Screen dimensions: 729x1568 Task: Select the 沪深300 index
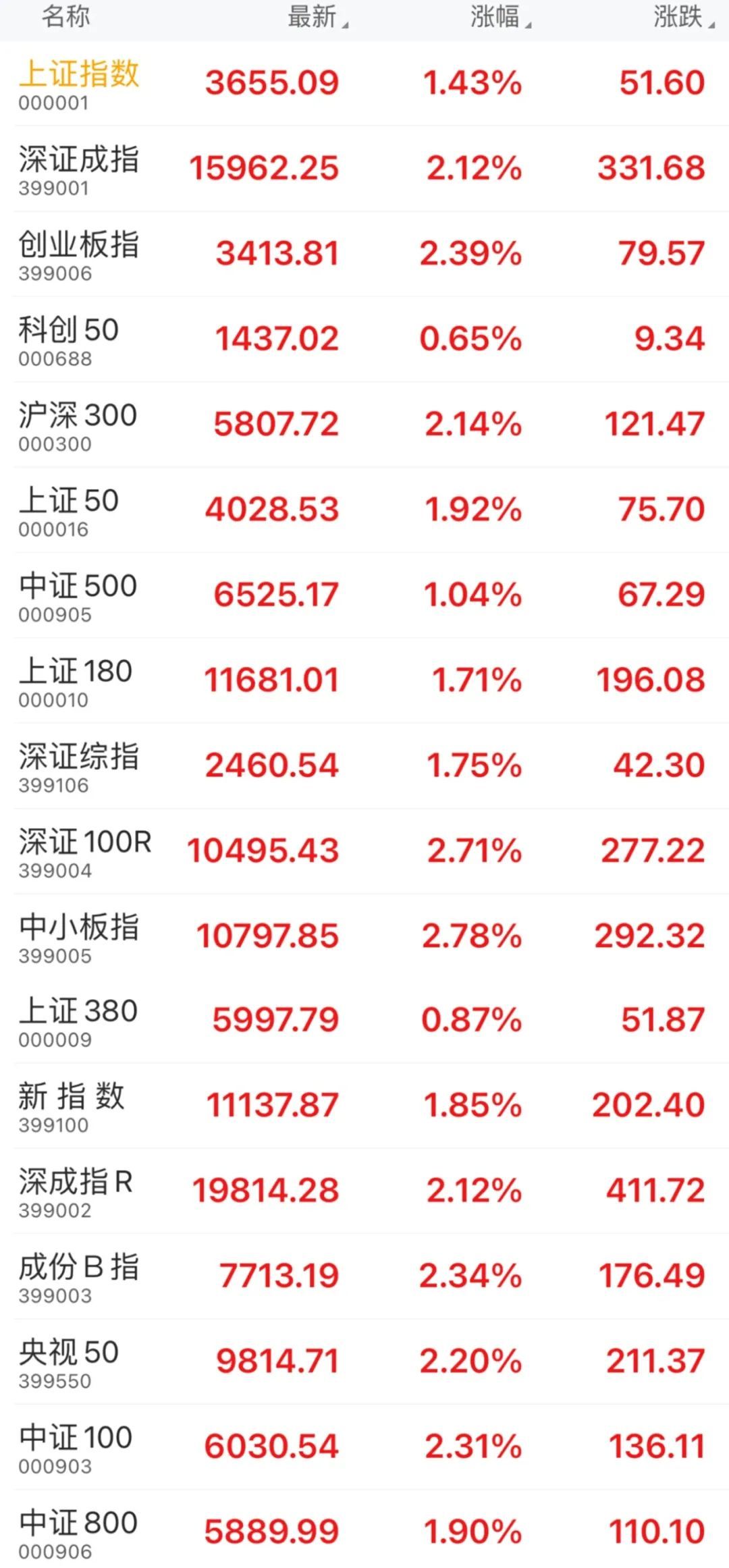[78, 425]
